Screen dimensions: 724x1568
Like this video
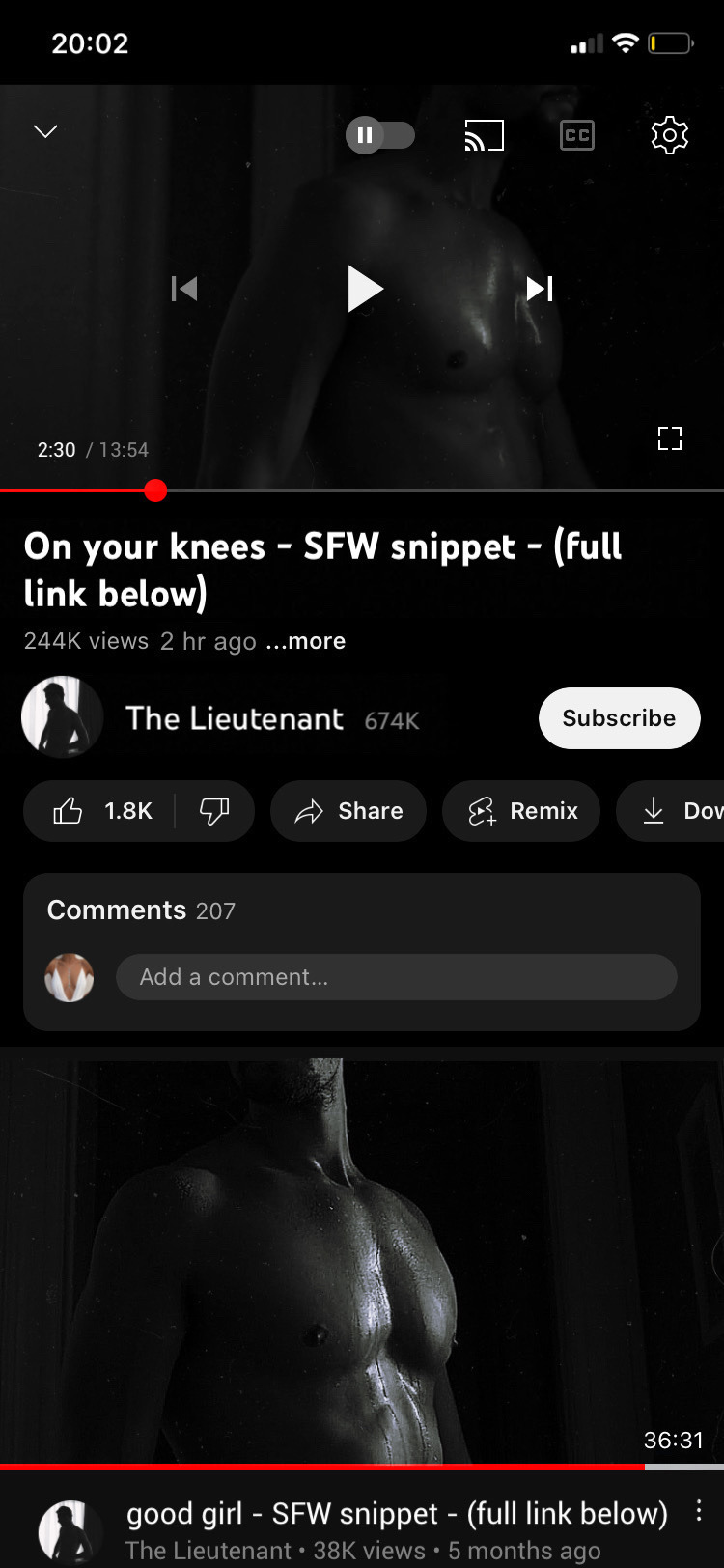tap(101, 811)
